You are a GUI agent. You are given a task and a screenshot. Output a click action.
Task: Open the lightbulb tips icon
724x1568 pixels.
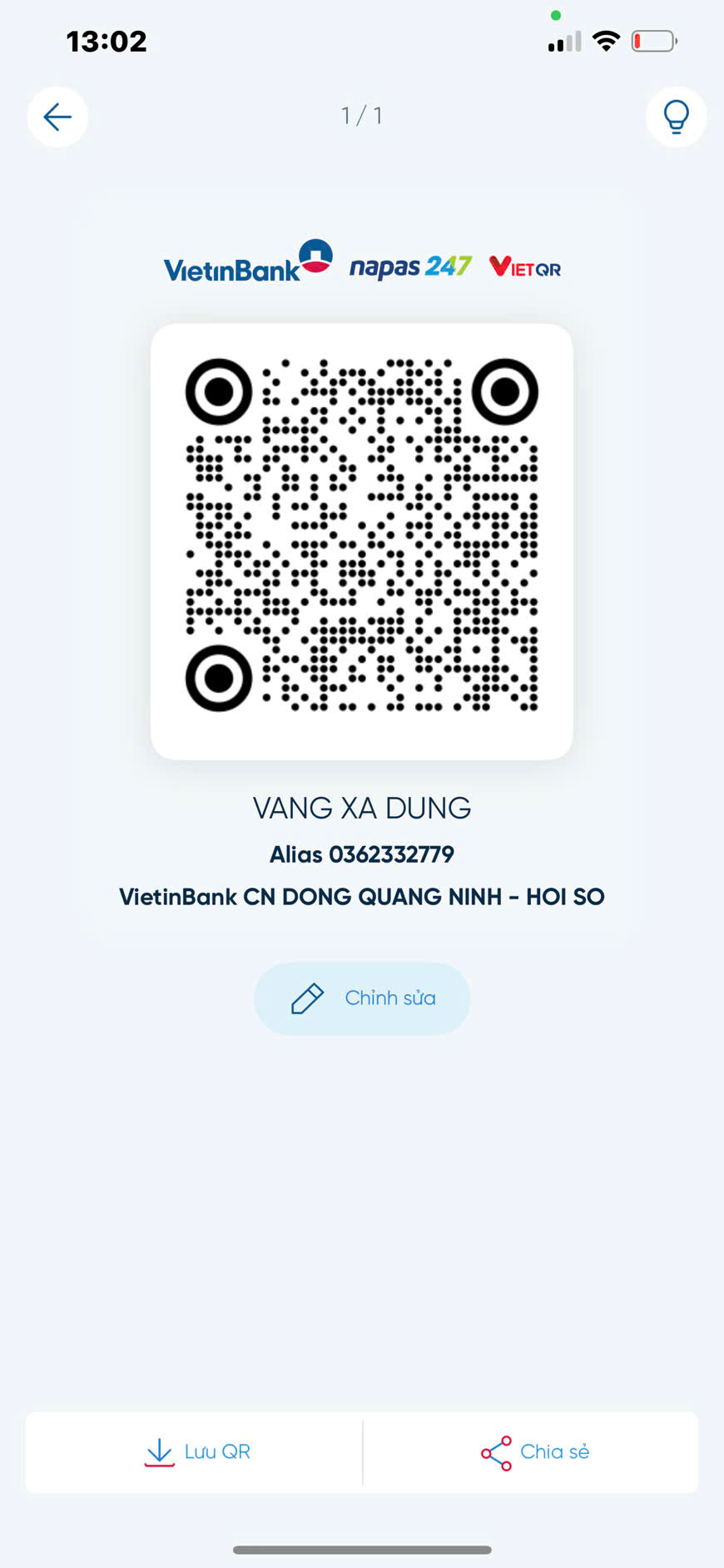[x=676, y=117]
